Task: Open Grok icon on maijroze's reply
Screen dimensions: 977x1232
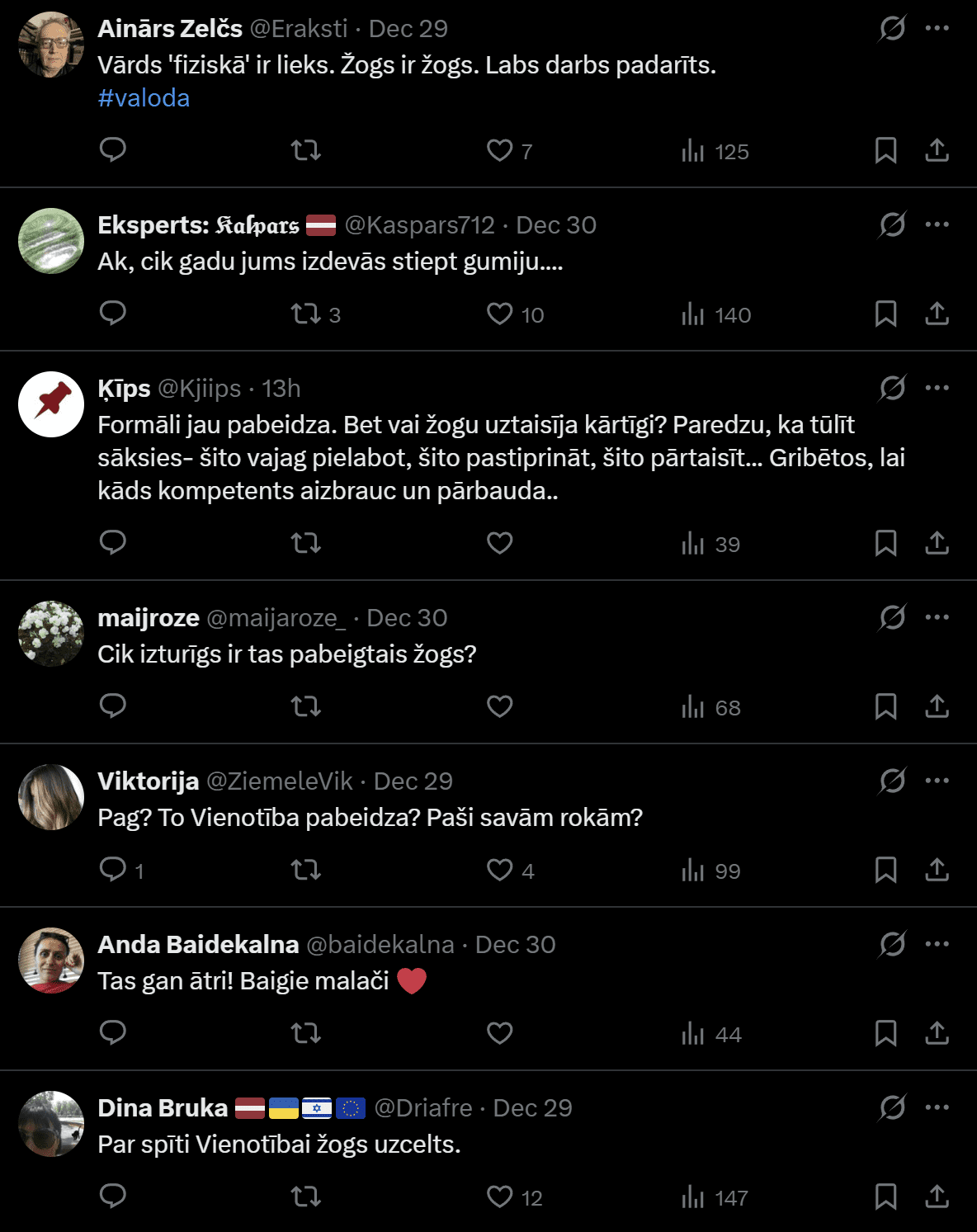Action: (x=892, y=617)
